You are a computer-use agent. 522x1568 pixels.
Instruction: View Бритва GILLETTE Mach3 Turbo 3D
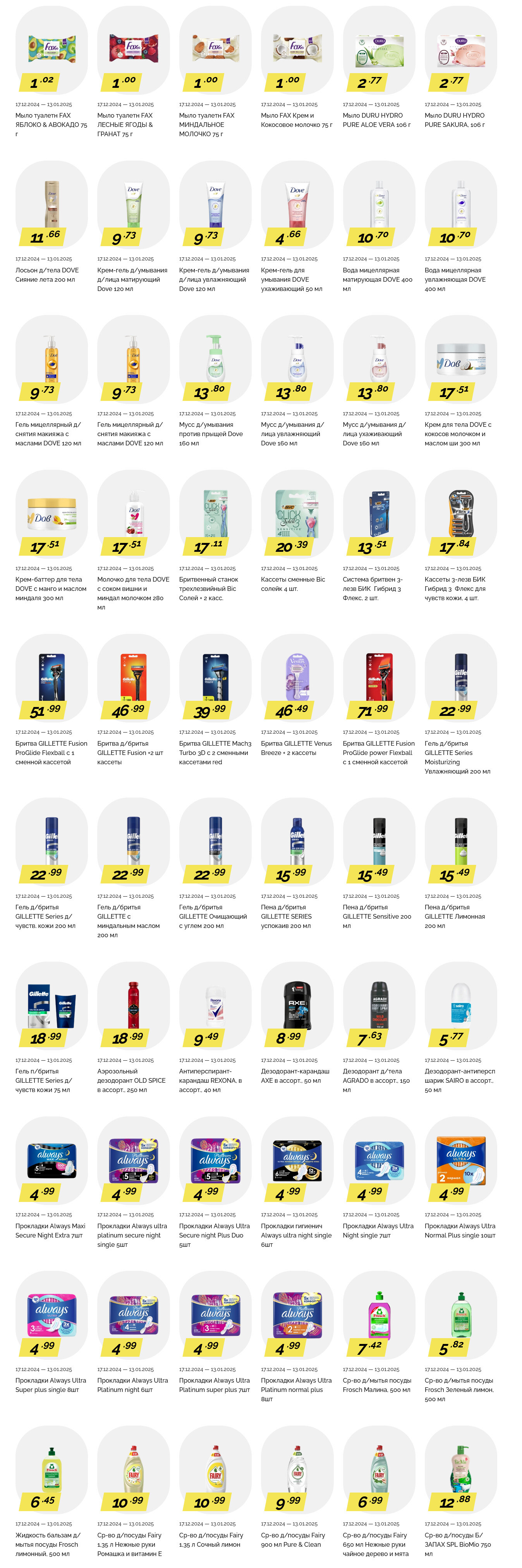(215, 679)
